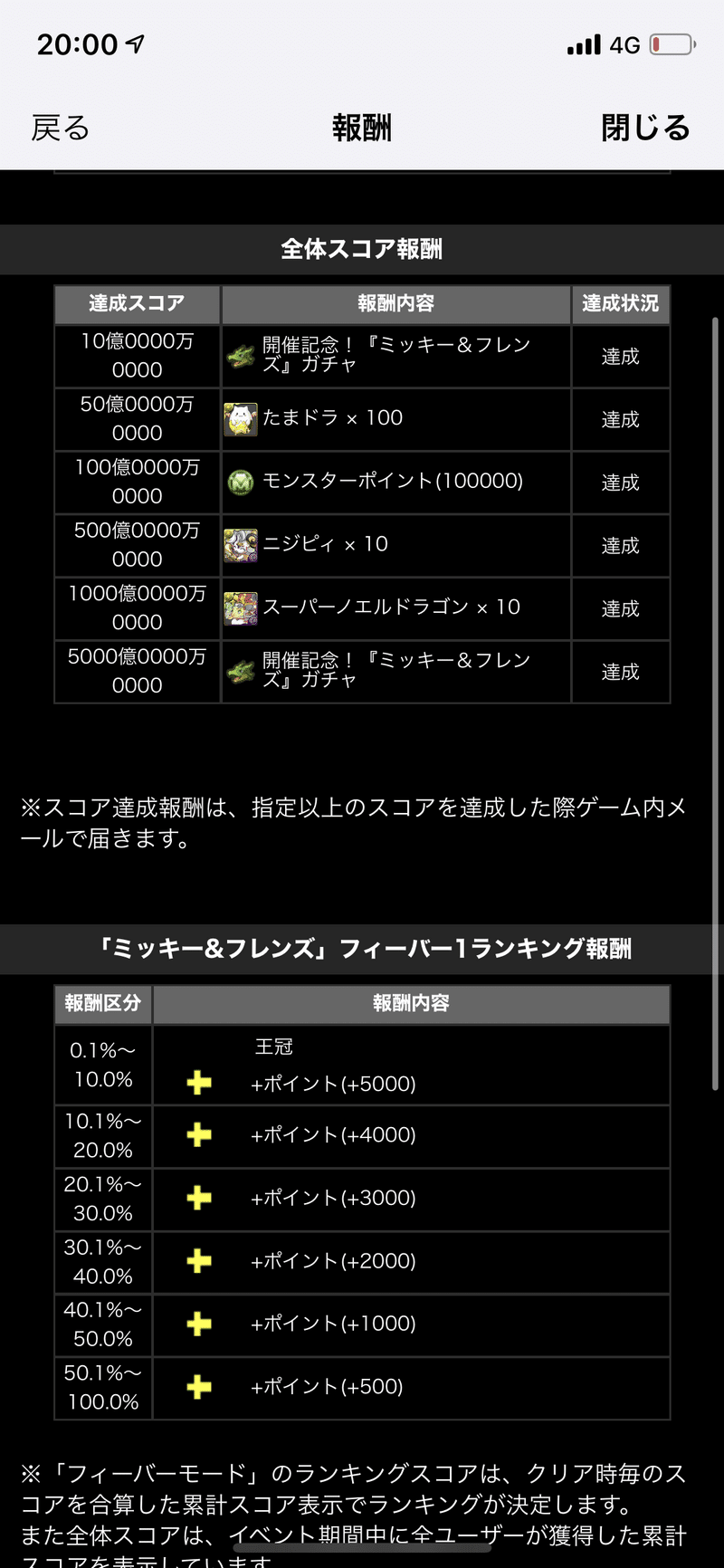The image size is (724, 1568).
Task: Close the 報酬 screen with 閉じる
Action: tap(645, 129)
